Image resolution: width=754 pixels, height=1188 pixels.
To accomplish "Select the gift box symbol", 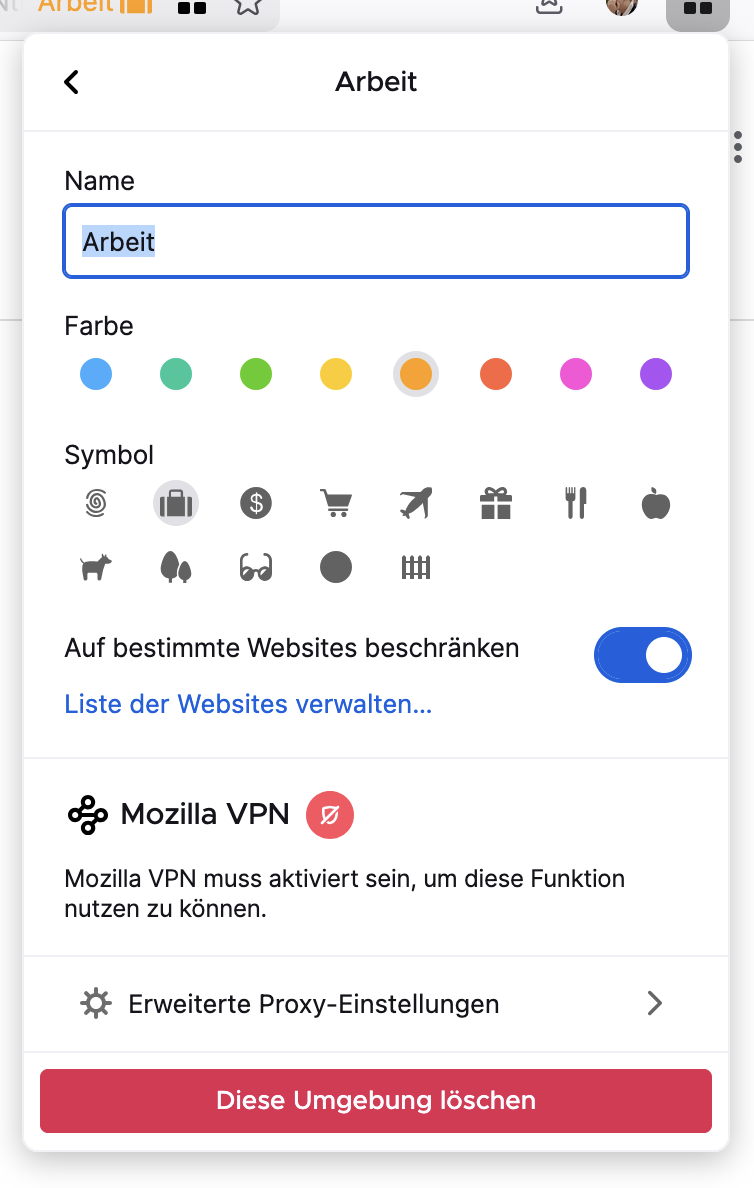I will pos(496,504).
